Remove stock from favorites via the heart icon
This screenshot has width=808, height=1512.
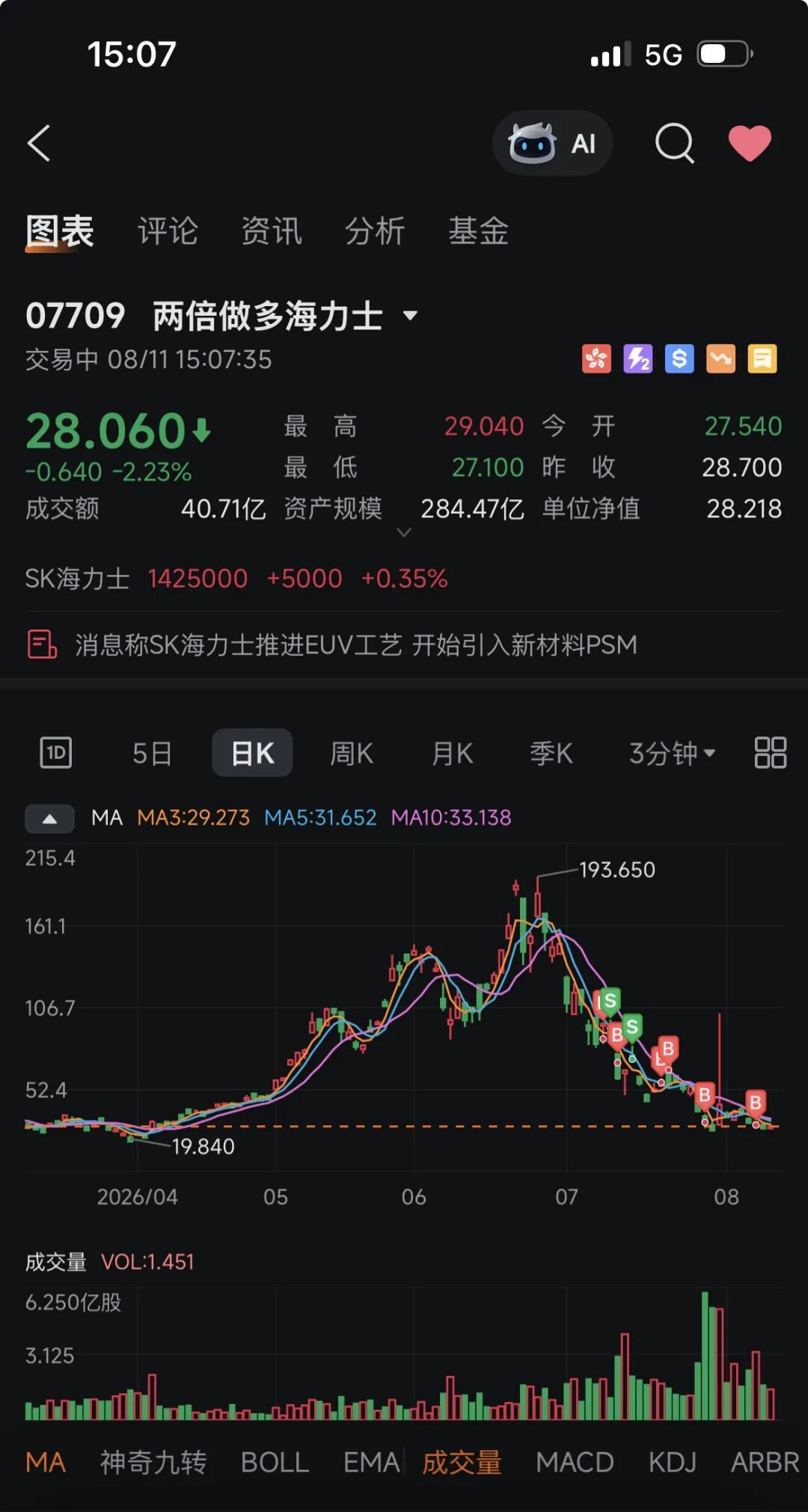(750, 143)
